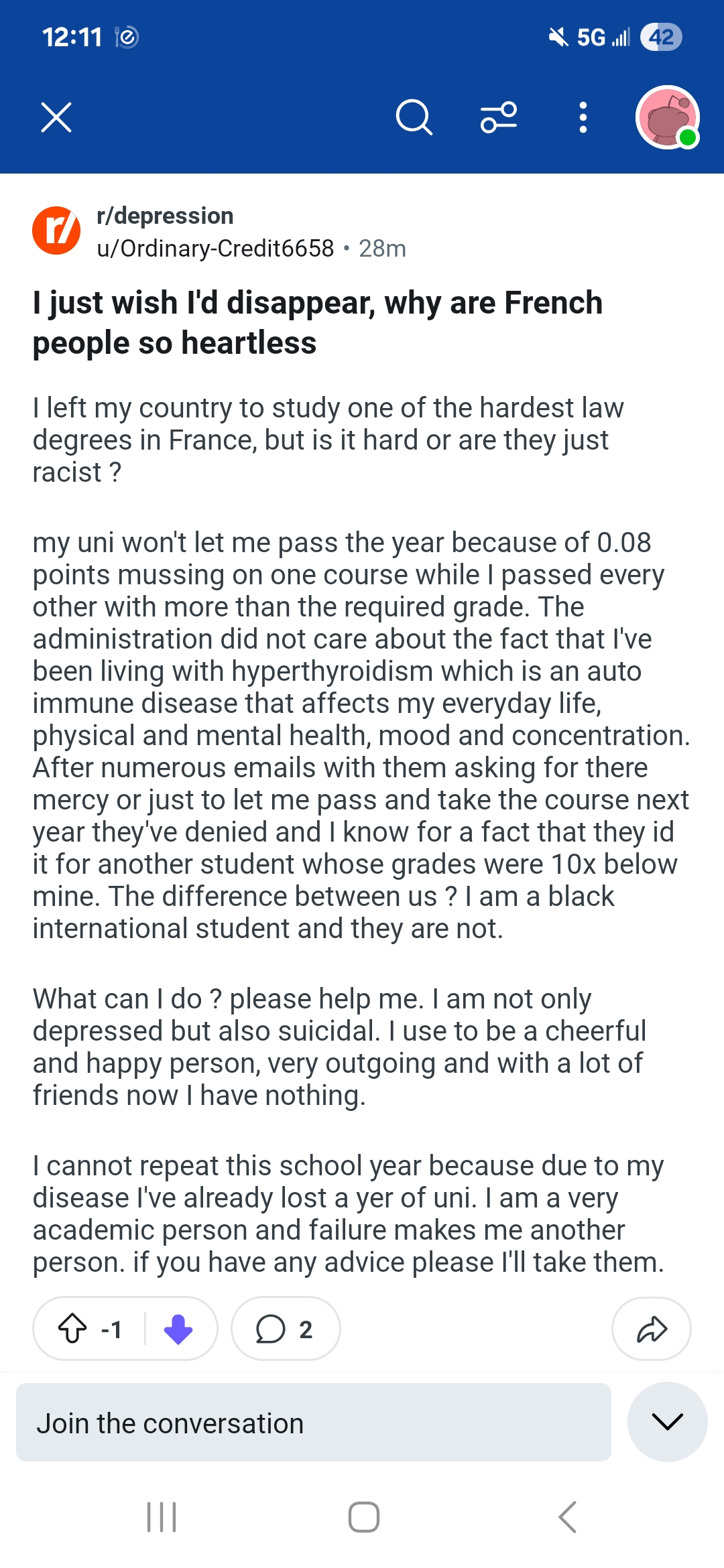Image resolution: width=724 pixels, height=1568 pixels.
Task: Tap the purple downvote arrow
Action: (178, 1328)
